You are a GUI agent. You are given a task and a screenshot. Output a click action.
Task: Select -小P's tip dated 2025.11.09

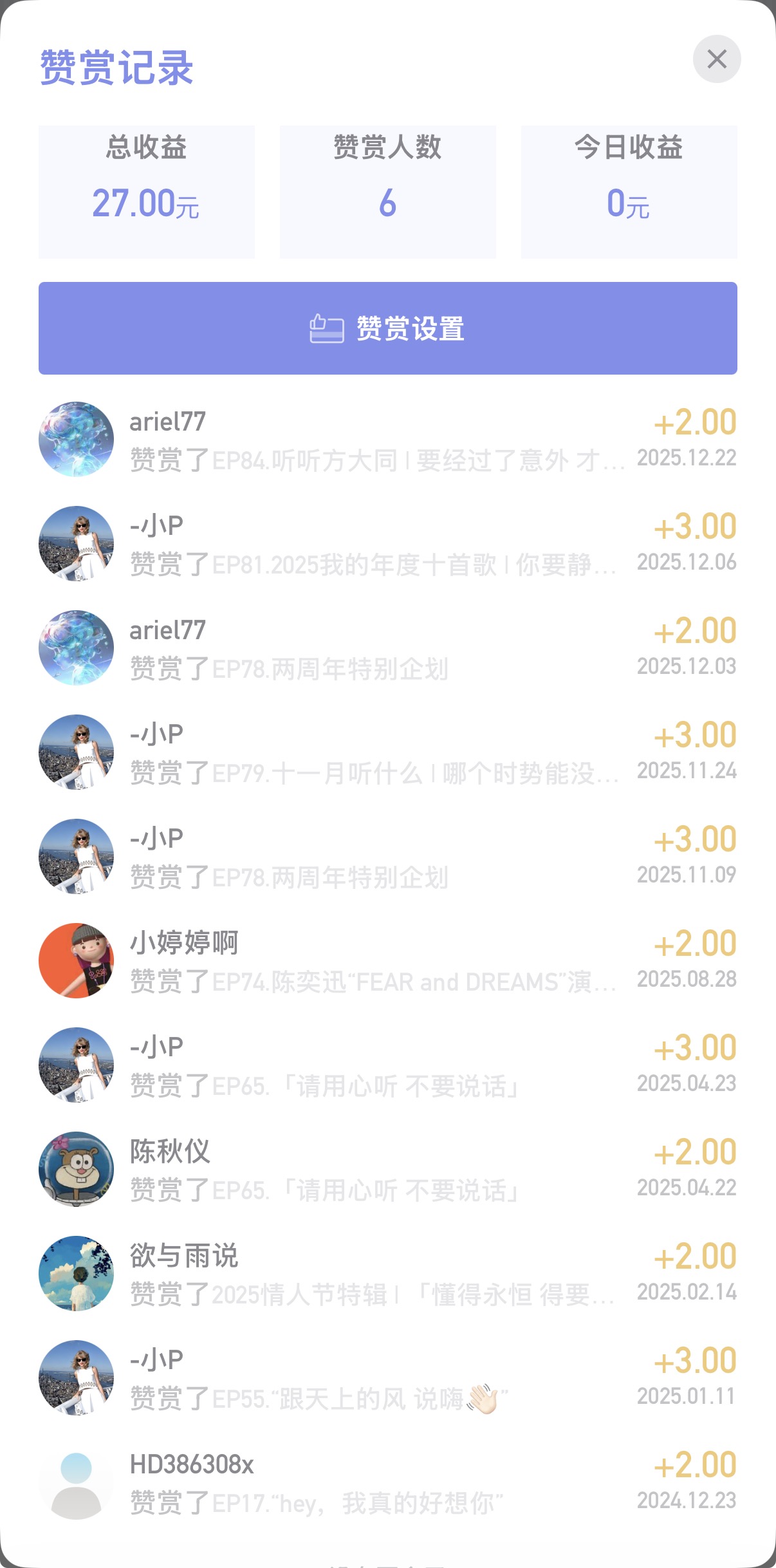click(387, 857)
